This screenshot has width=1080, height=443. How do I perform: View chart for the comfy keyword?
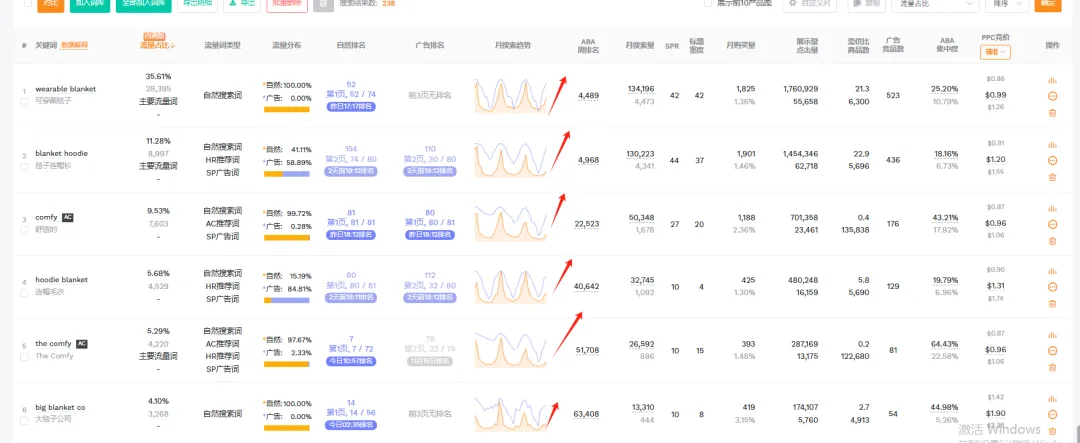pos(1052,208)
